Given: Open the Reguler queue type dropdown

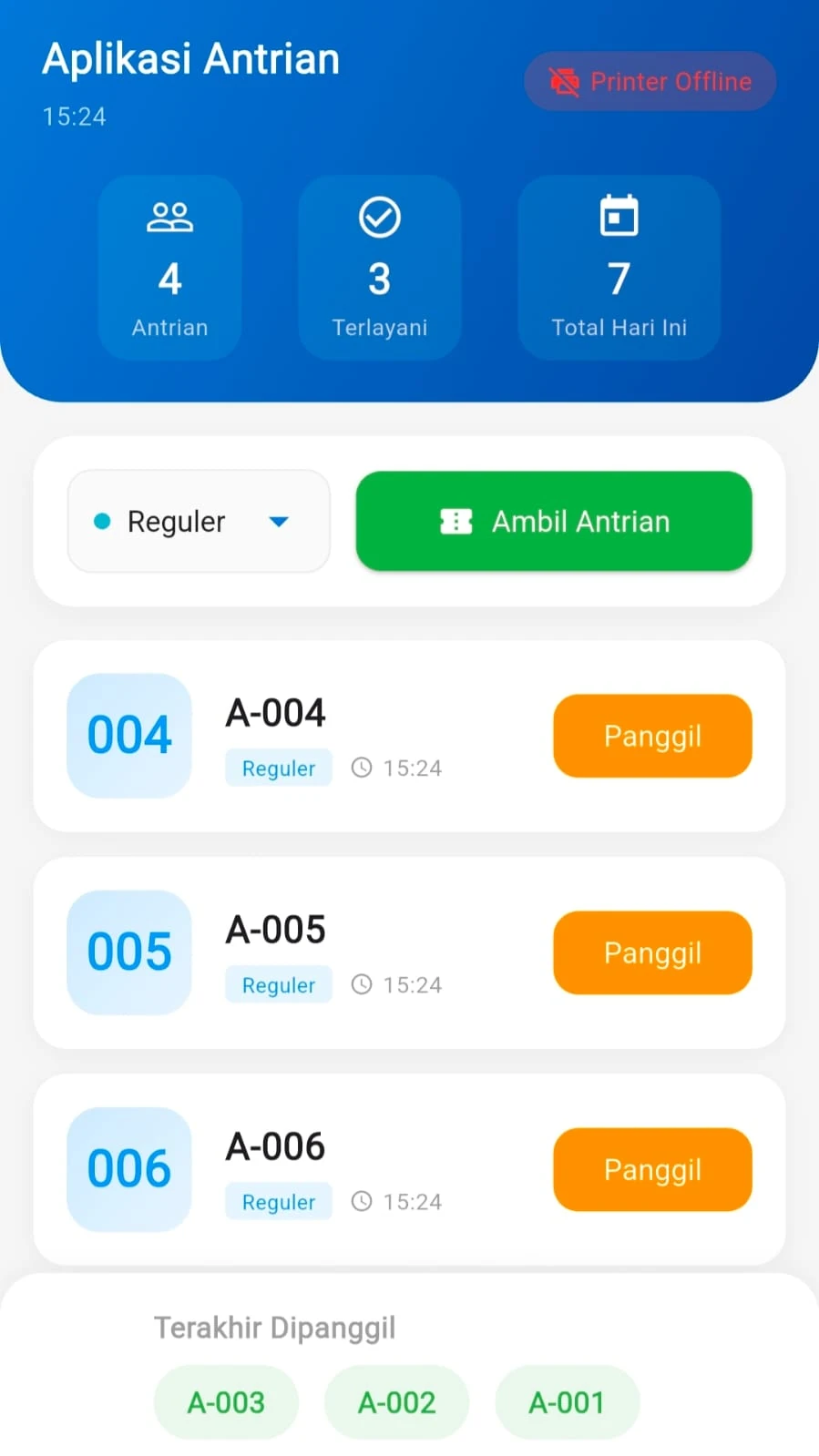Looking at the screenshot, I should 198,521.
